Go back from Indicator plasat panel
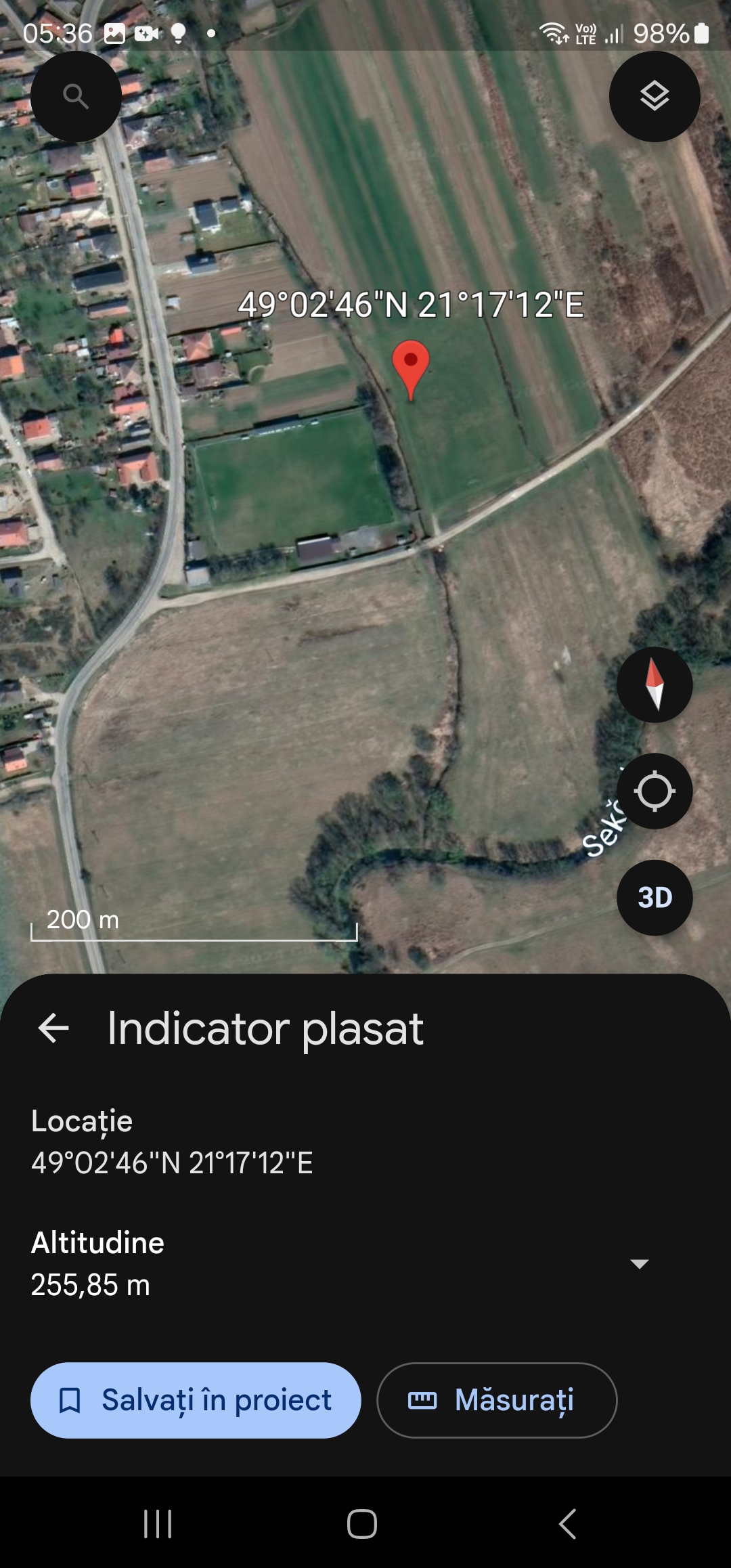731x1568 pixels. [54, 1028]
